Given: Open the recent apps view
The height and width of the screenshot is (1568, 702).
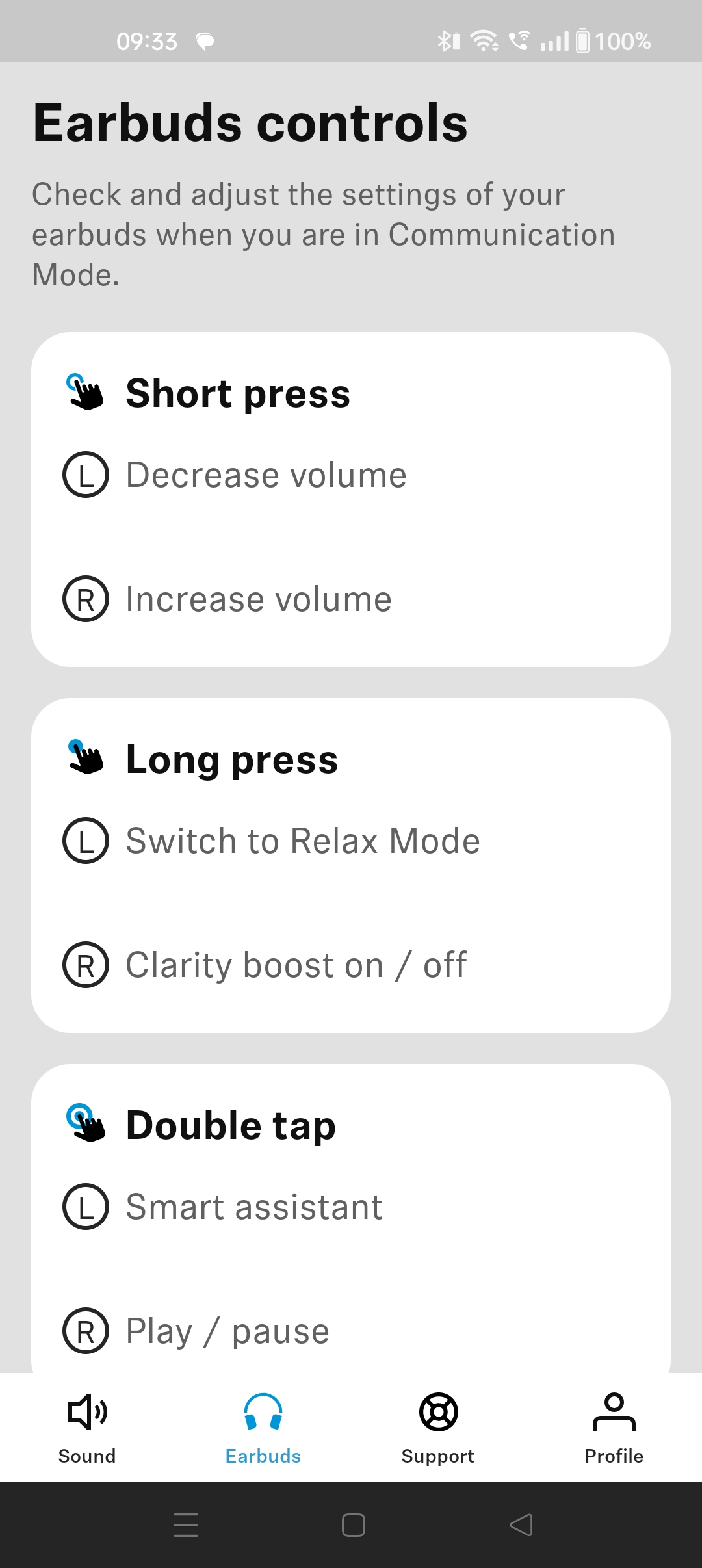Looking at the screenshot, I should point(186,1524).
